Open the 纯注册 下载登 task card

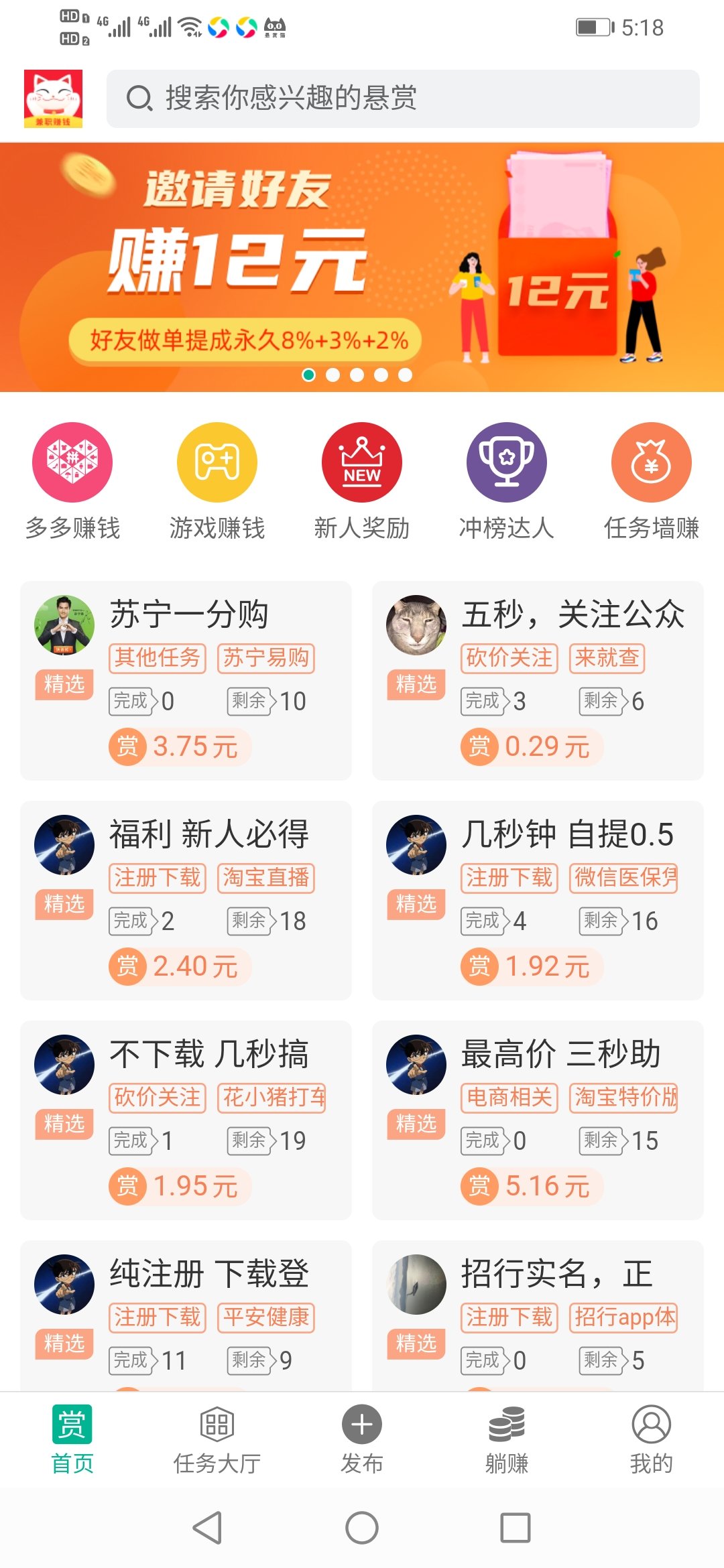(x=186, y=1313)
